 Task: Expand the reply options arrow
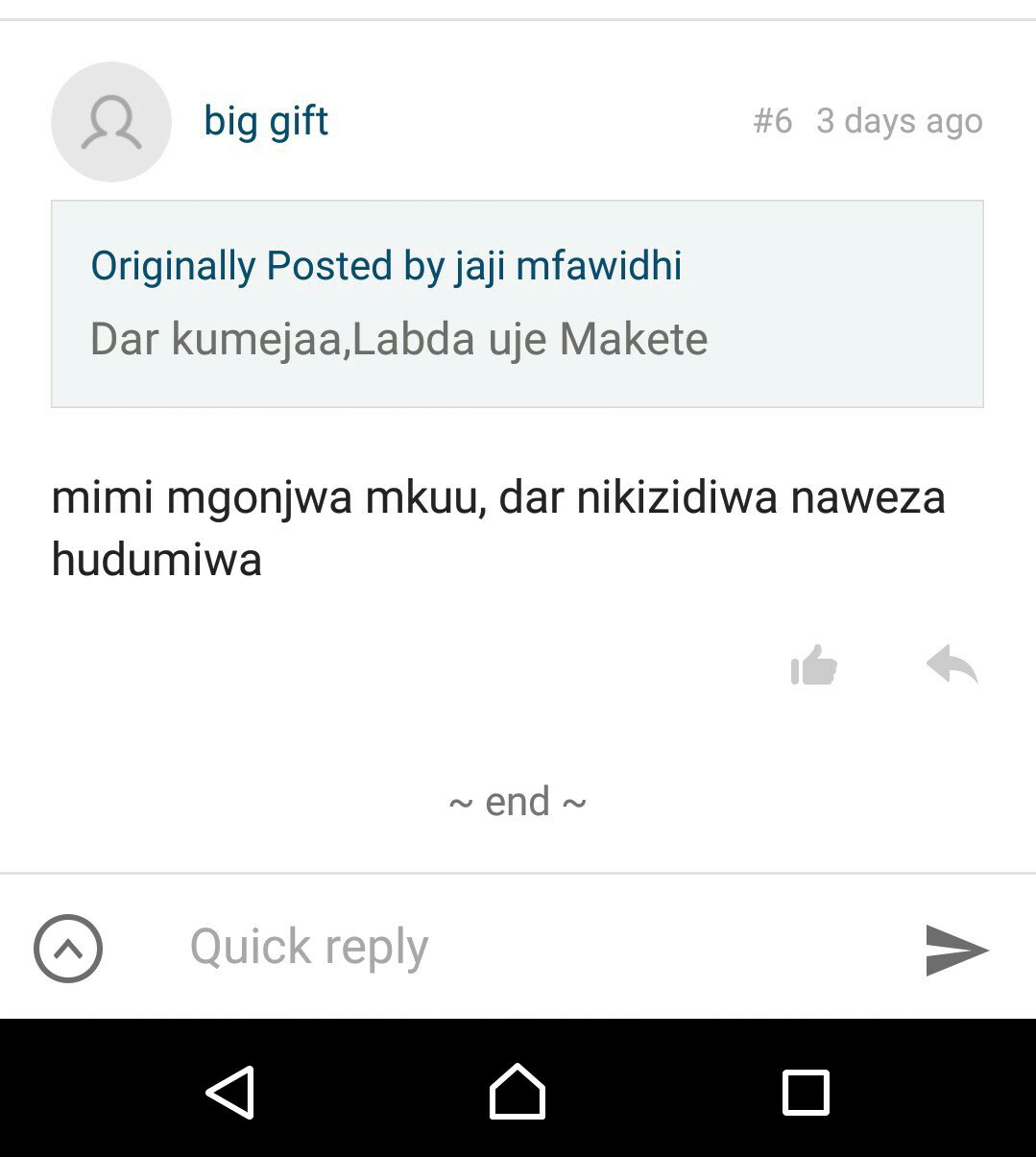click(68, 949)
